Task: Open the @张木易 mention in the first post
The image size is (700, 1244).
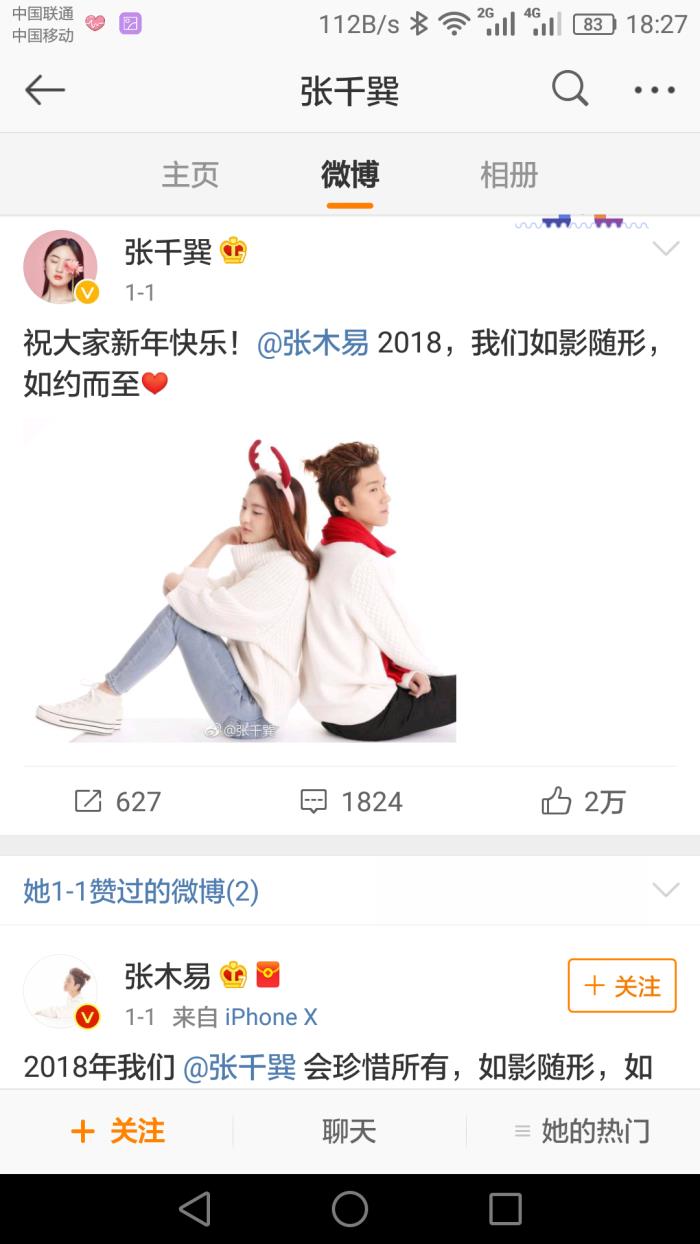Action: tap(313, 343)
